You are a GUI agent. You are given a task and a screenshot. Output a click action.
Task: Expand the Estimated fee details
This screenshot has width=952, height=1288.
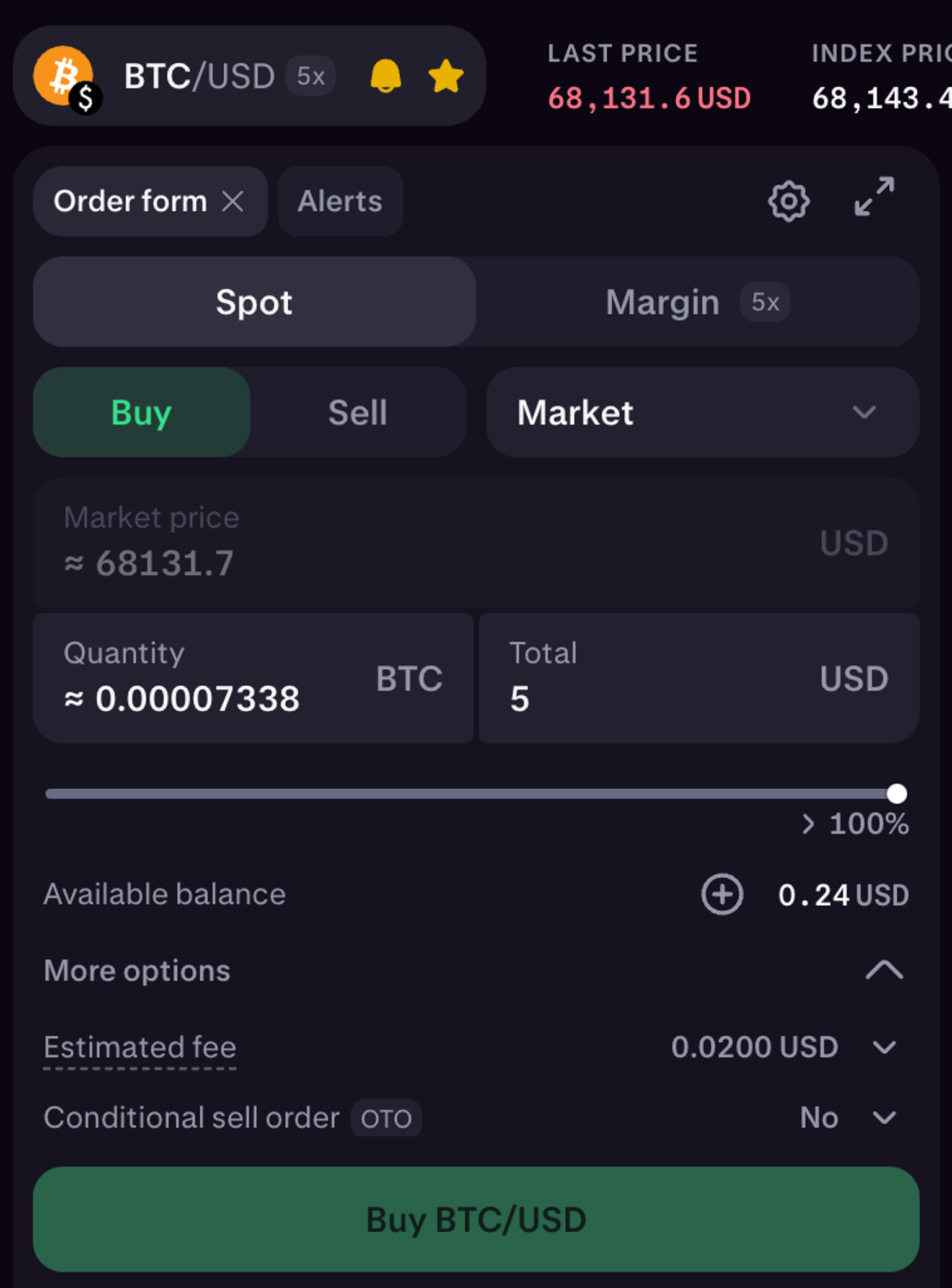[x=885, y=1047]
